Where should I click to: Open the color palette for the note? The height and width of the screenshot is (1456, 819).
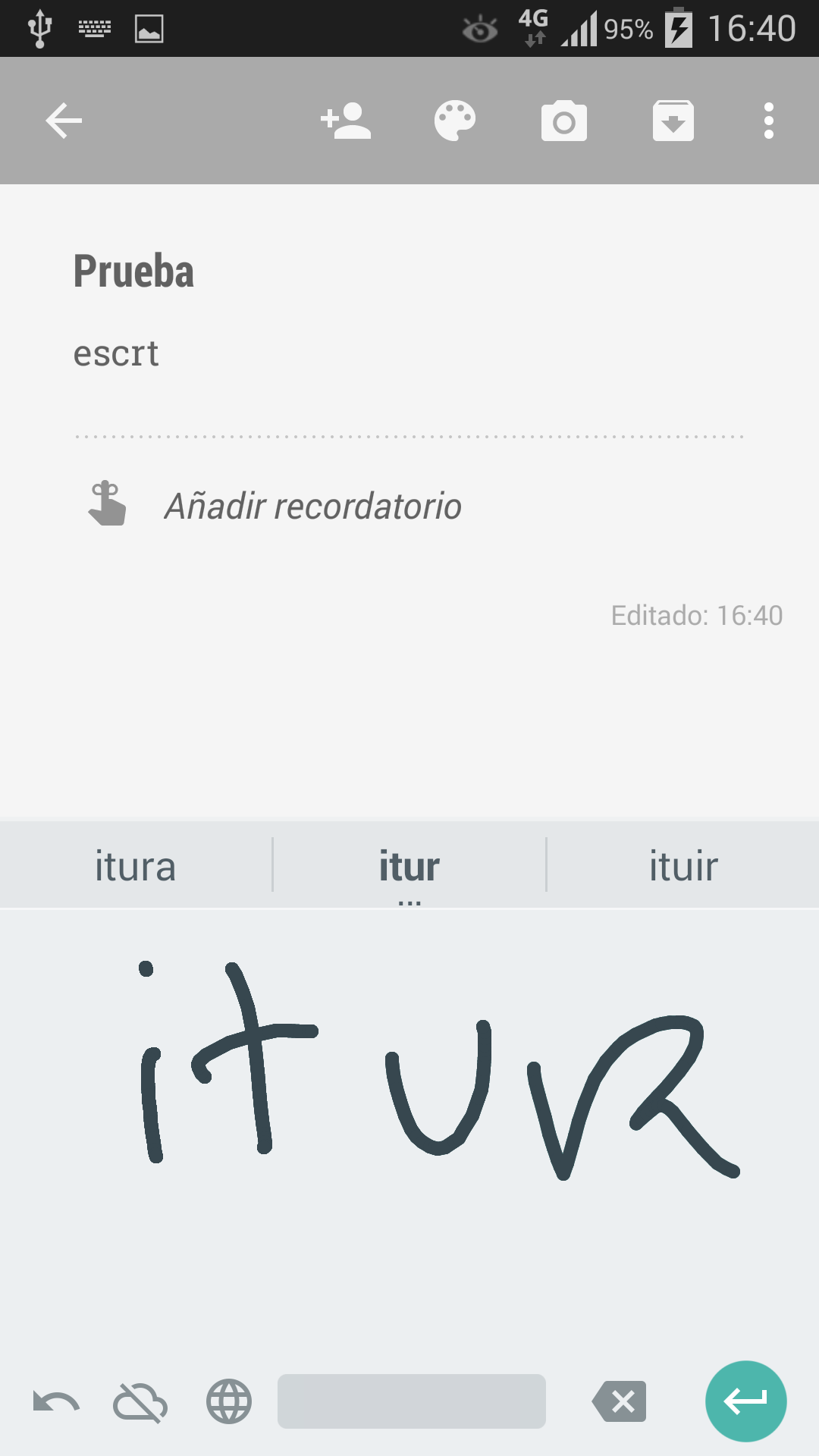pyautogui.click(x=455, y=121)
